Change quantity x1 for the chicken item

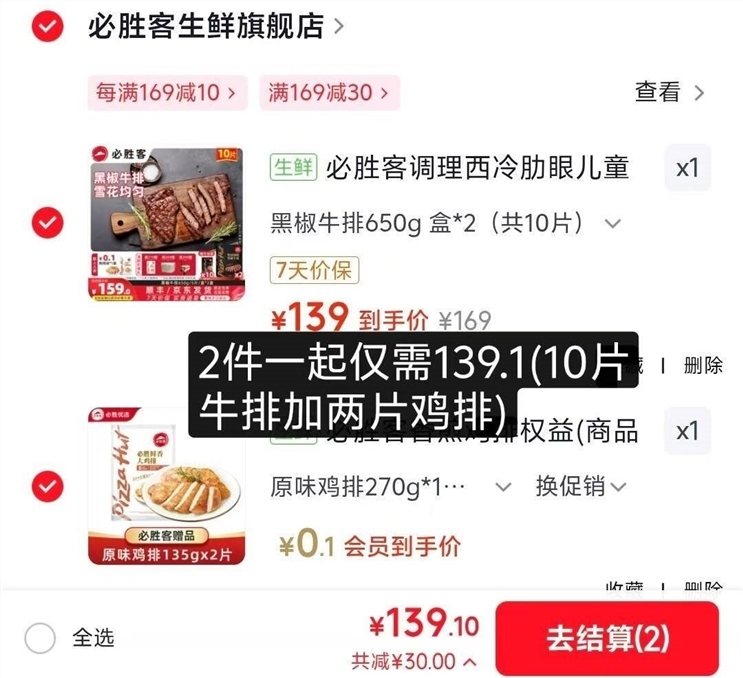pos(688,431)
